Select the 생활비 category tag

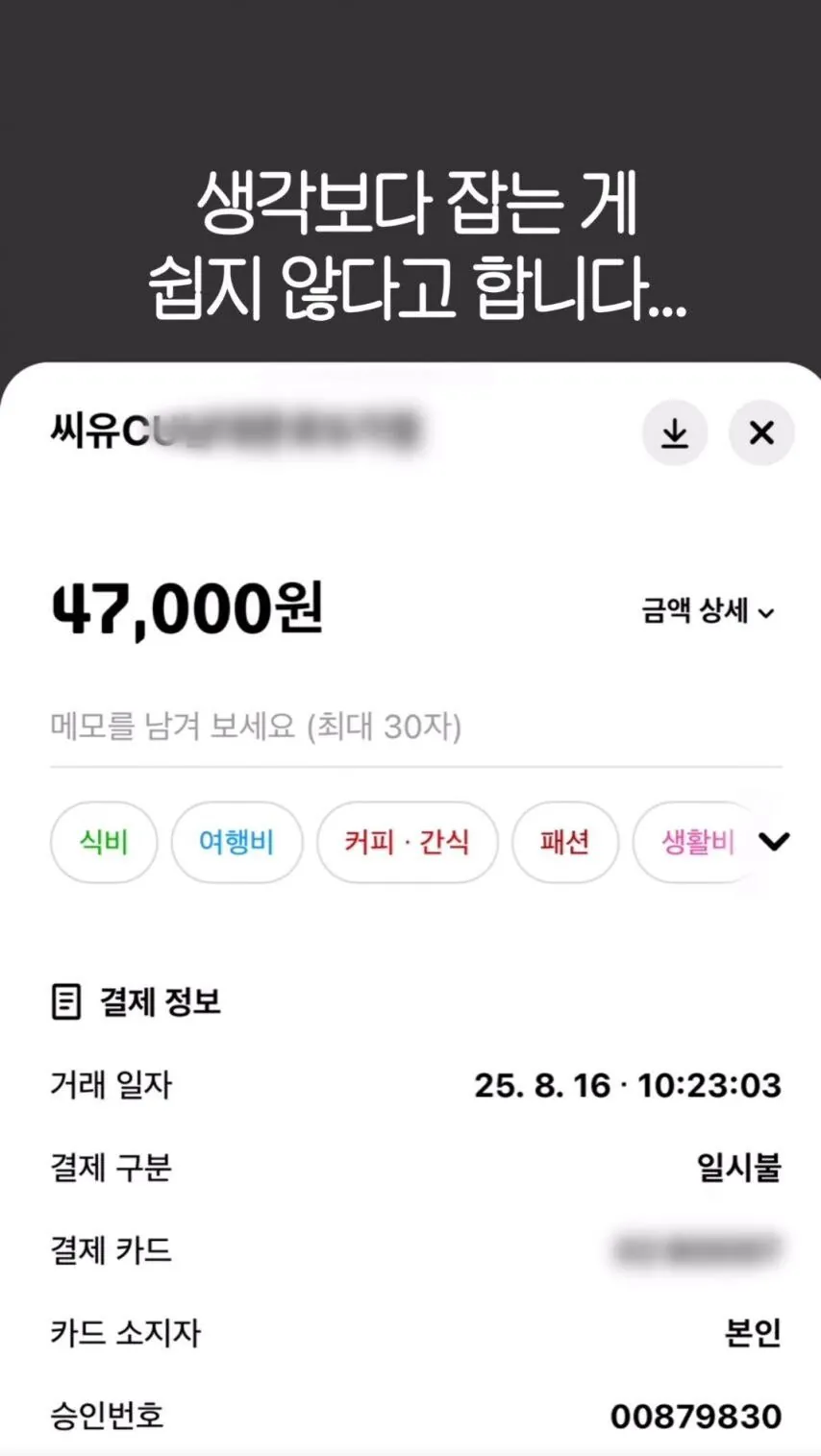(x=695, y=842)
